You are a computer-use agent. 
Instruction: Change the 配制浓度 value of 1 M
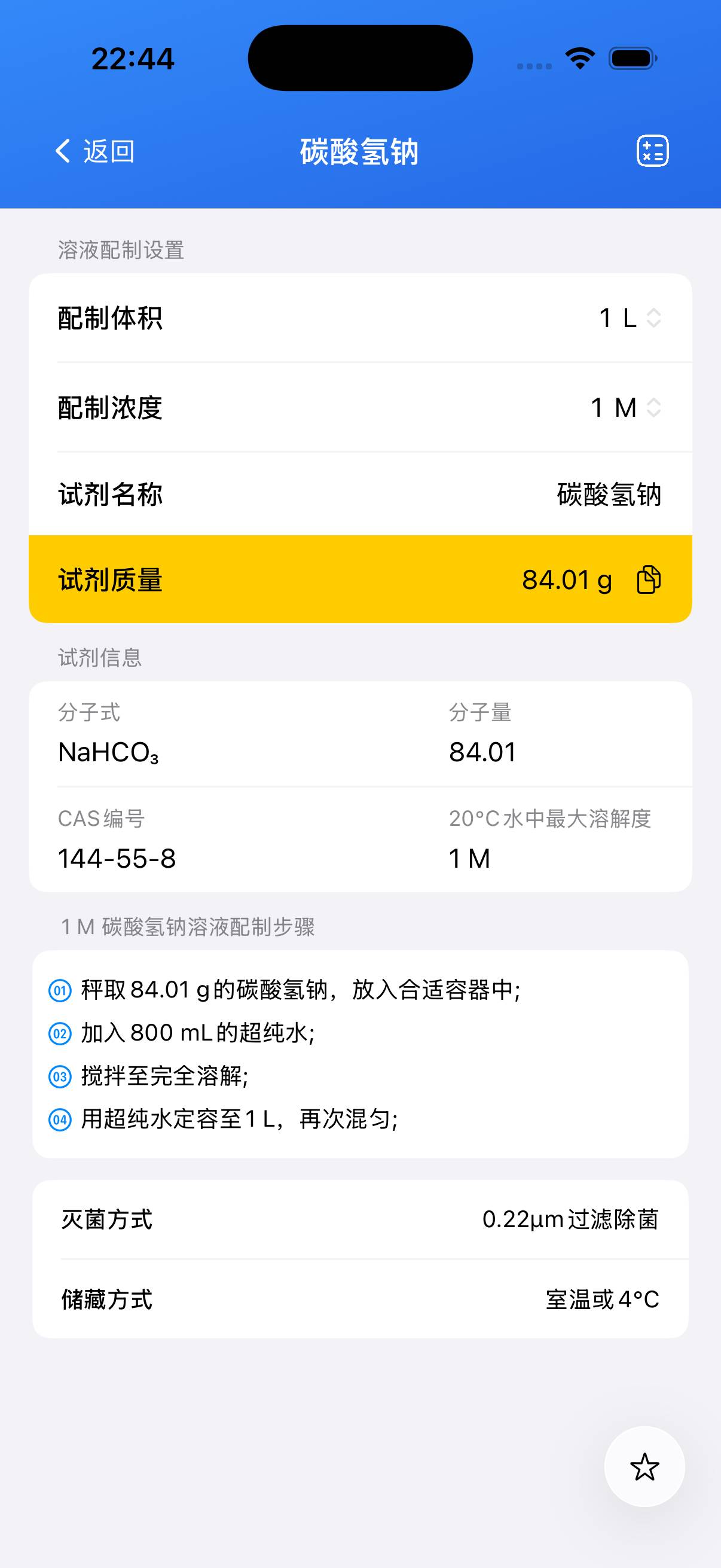point(625,407)
